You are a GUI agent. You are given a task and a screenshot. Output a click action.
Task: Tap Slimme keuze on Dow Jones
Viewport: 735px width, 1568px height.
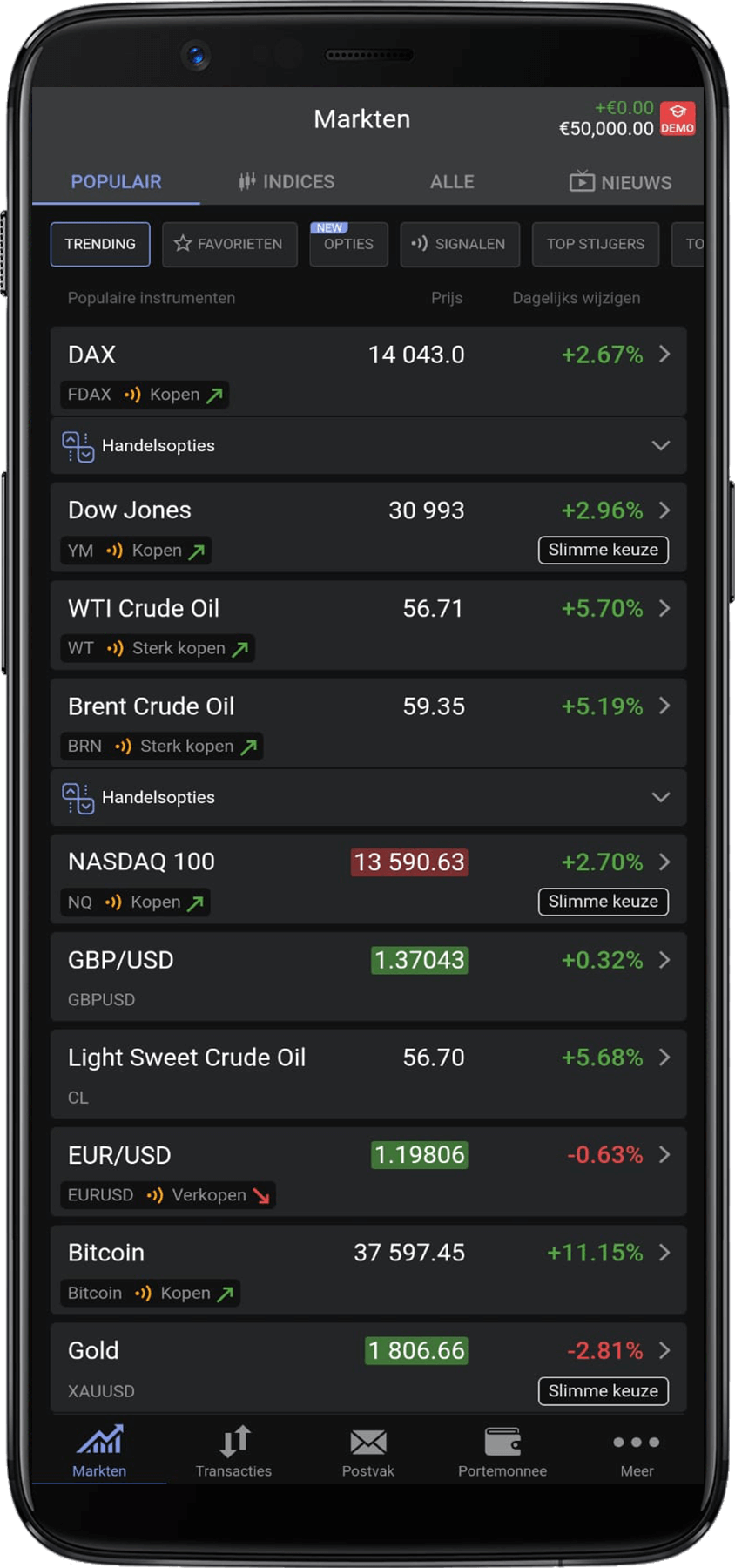[603, 550]
